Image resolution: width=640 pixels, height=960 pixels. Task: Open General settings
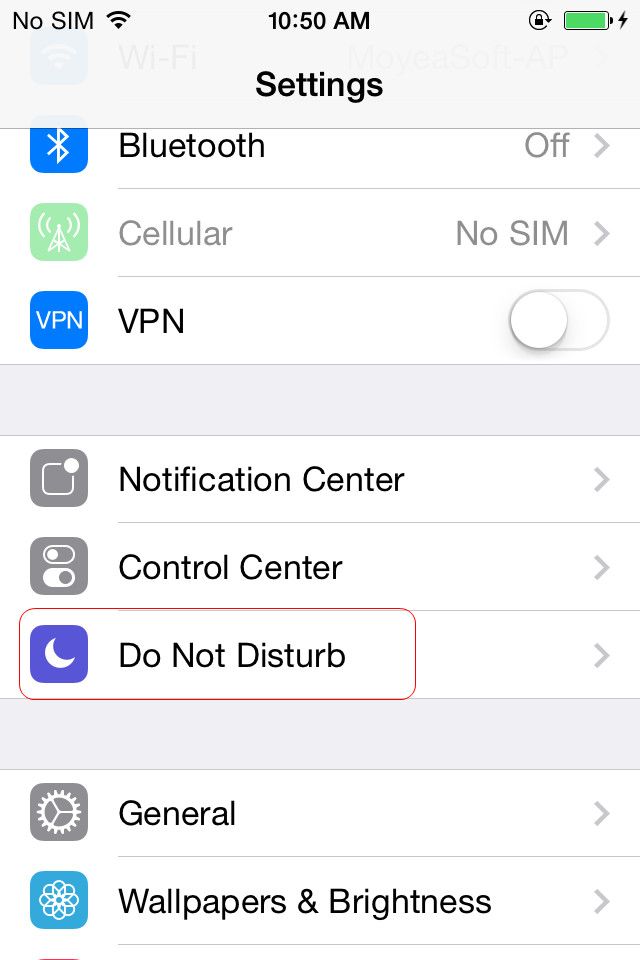[320, 813]
